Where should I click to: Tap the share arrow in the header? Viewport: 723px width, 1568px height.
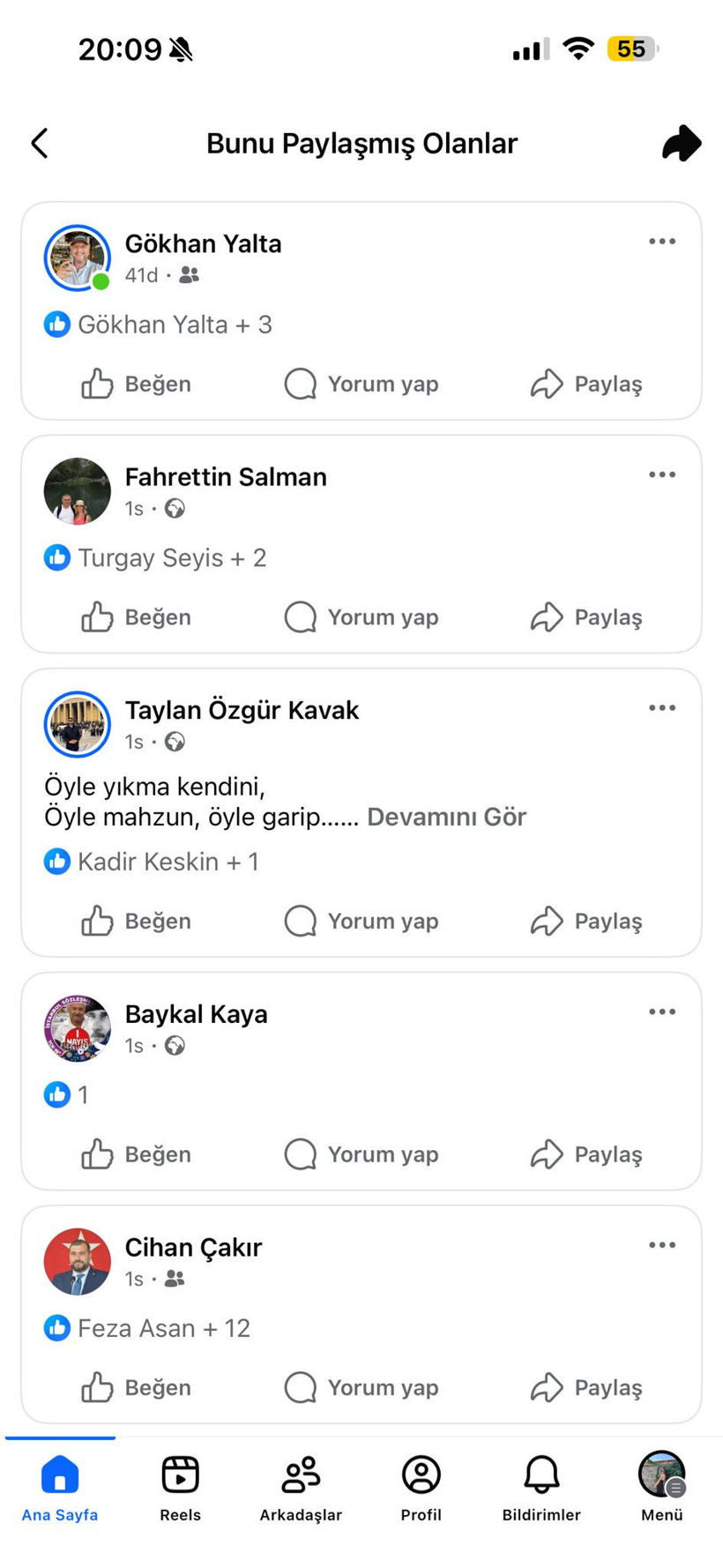click(x=681, y=143)
